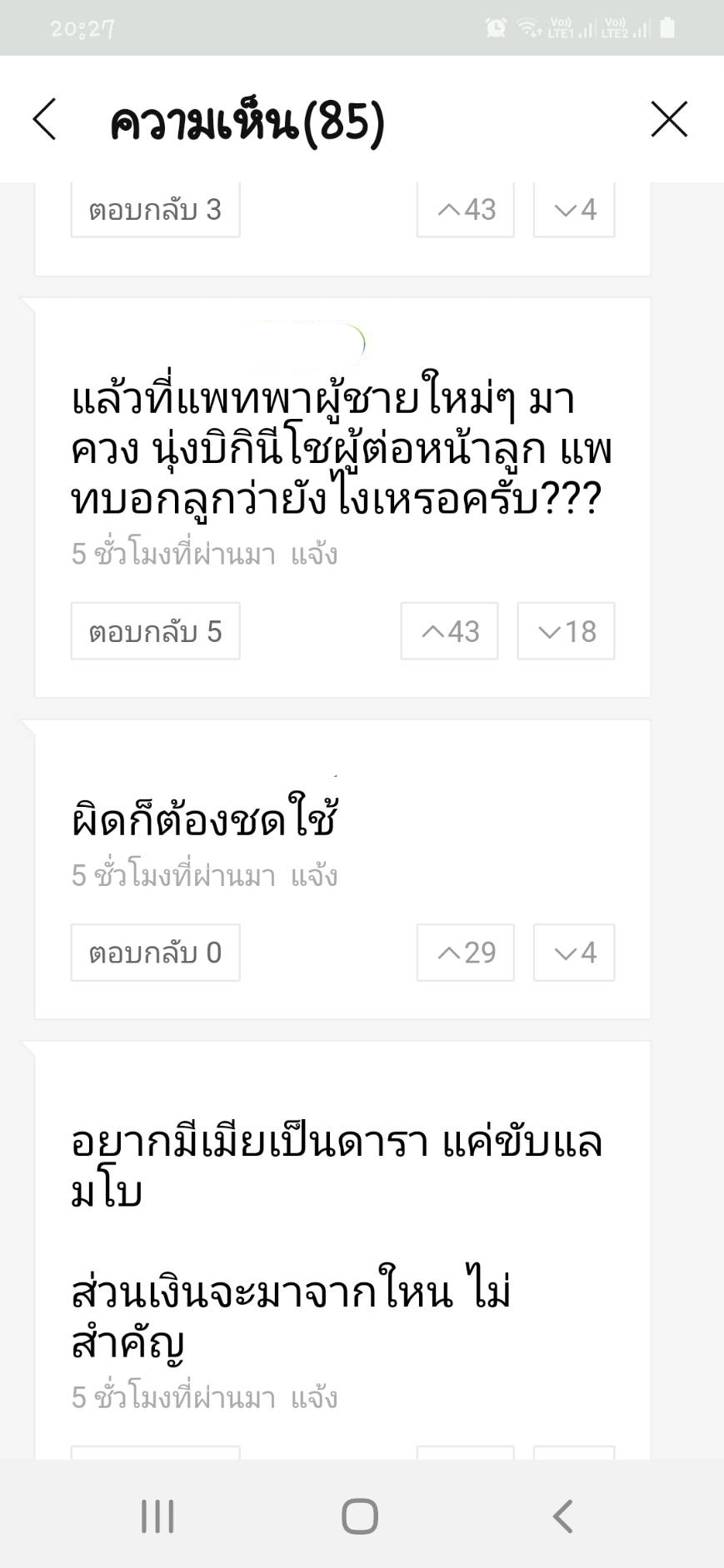Screen dimensions: 724x1568
Task: Reply to the ผิดก็ต้องชดใช้ comment
Action: 155,953
